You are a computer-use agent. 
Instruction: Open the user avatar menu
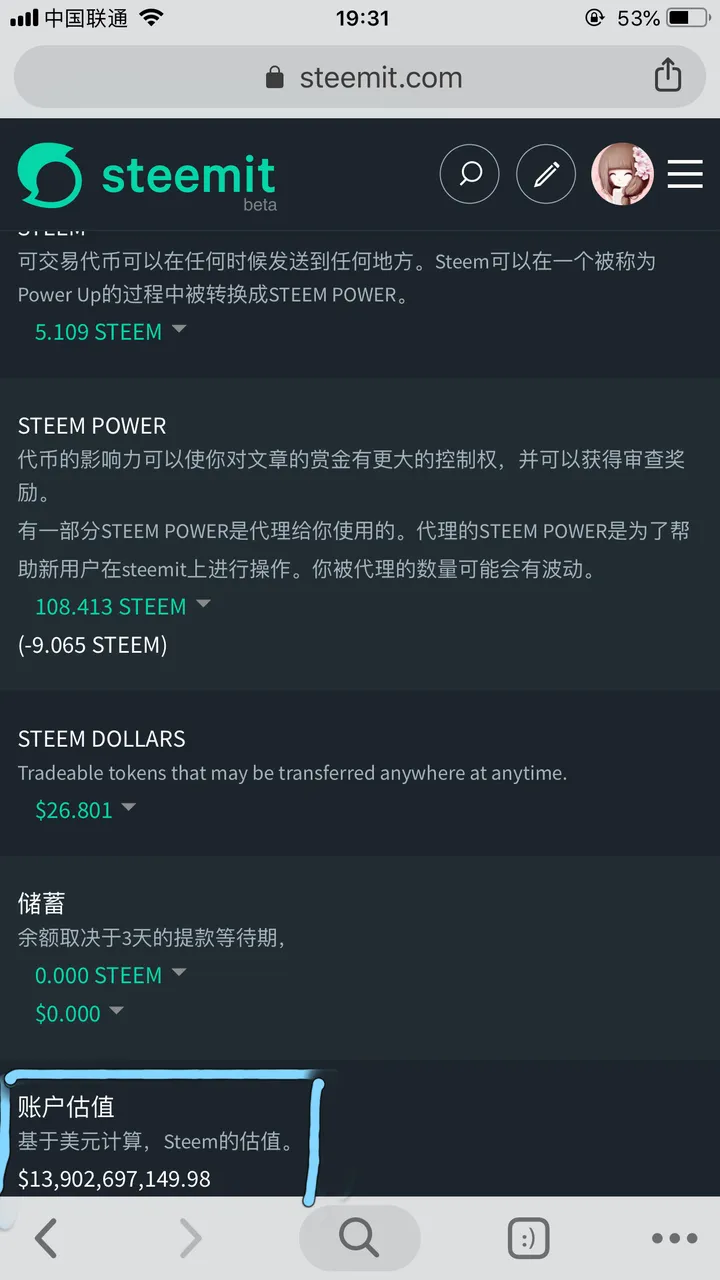point(622,174)
